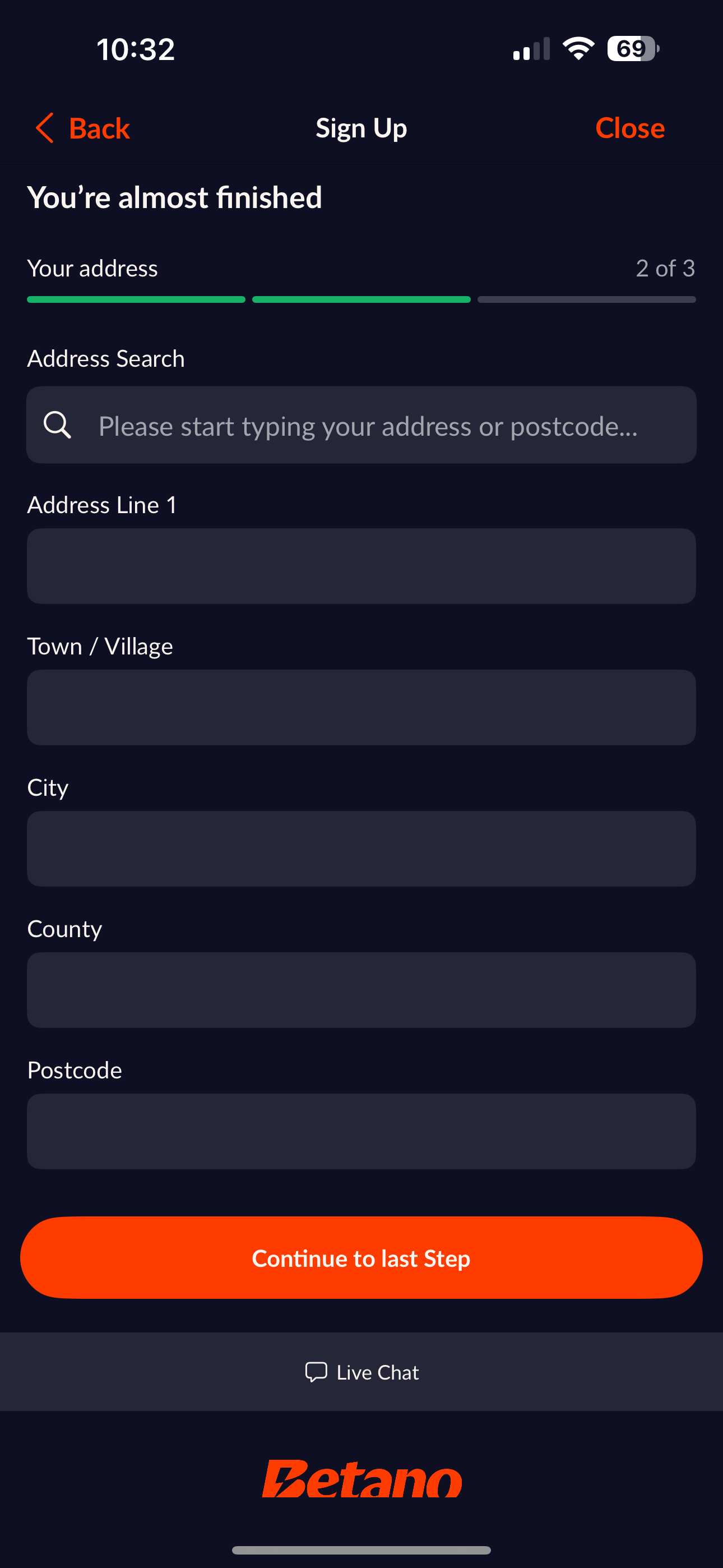Select the Postcode input field
The height and width of the screenshot is (1568, 723).
pyautogui.click(x=361, y=1132)
